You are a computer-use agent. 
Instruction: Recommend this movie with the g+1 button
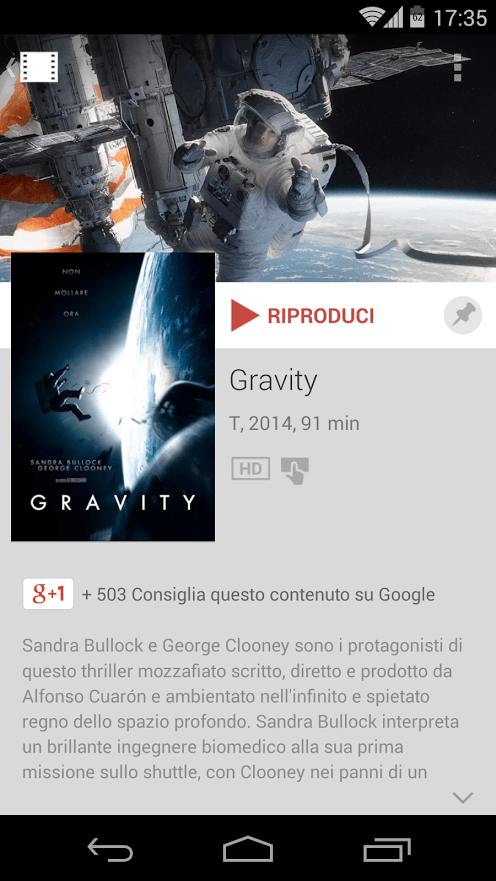point(48,594)
